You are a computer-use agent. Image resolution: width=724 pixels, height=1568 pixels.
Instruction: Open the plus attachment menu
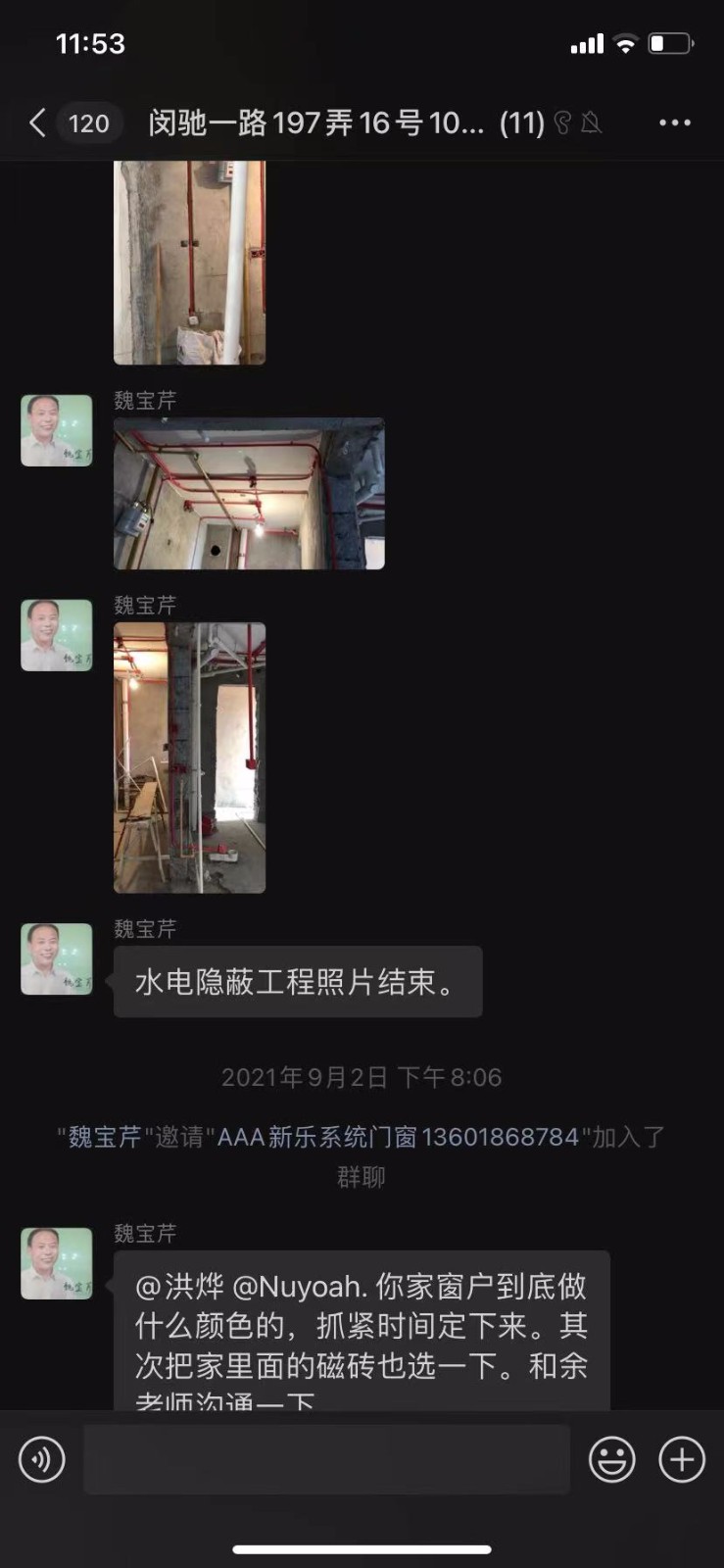pyautogui.click(x=682, y=1459)
